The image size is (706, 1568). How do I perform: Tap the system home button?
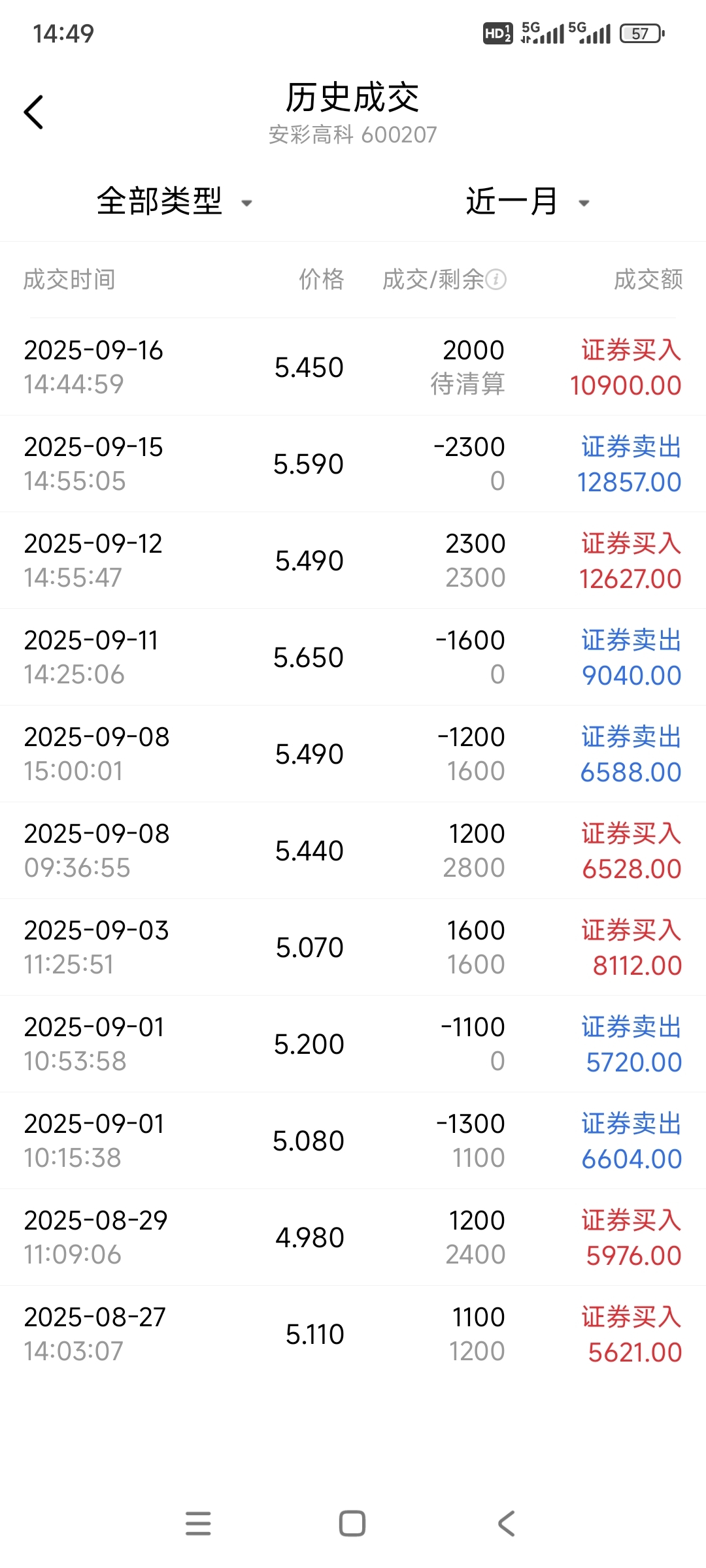[x=352, y=1524]
